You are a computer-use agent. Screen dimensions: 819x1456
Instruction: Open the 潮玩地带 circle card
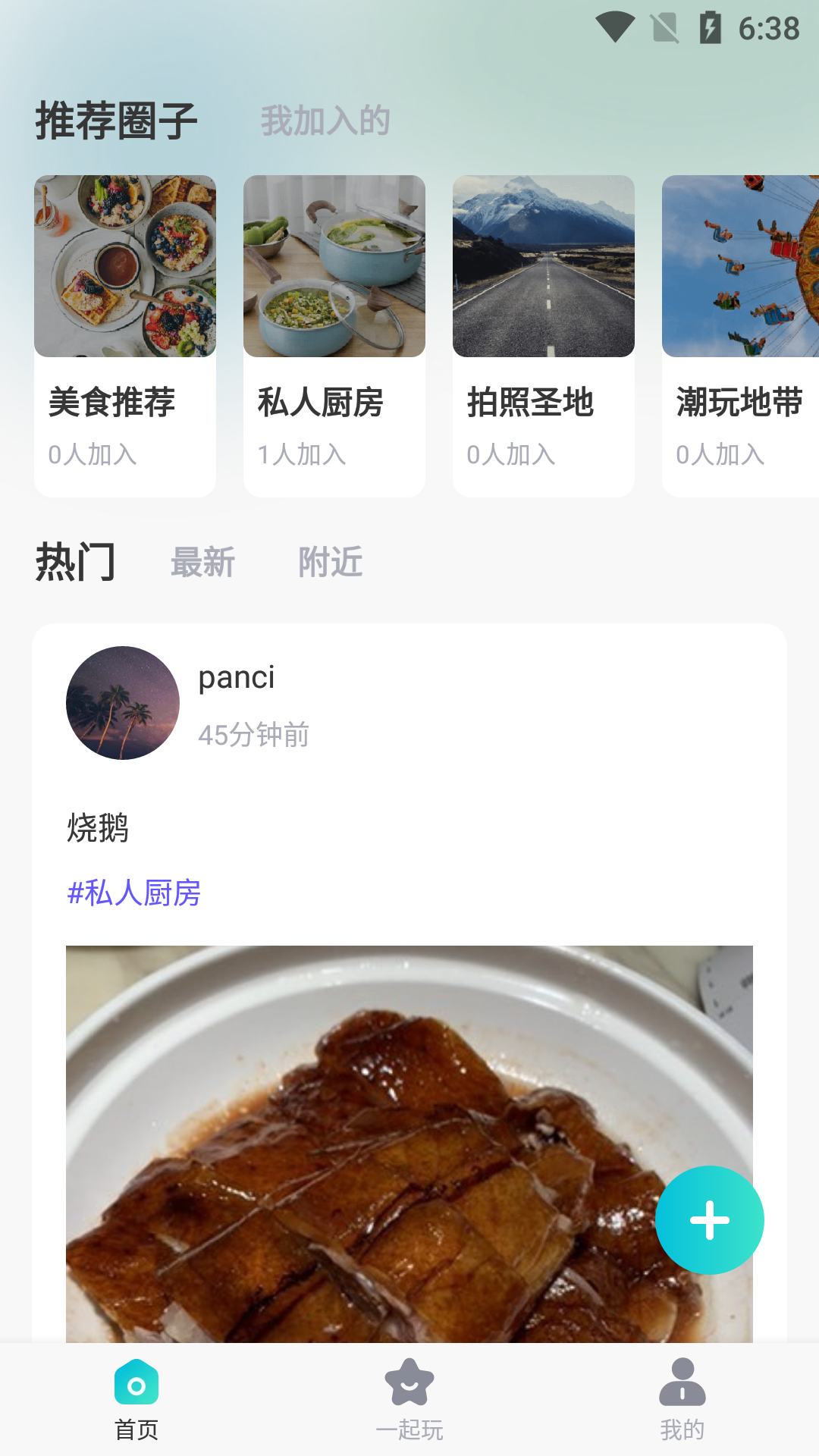click(x=740, y=336)
